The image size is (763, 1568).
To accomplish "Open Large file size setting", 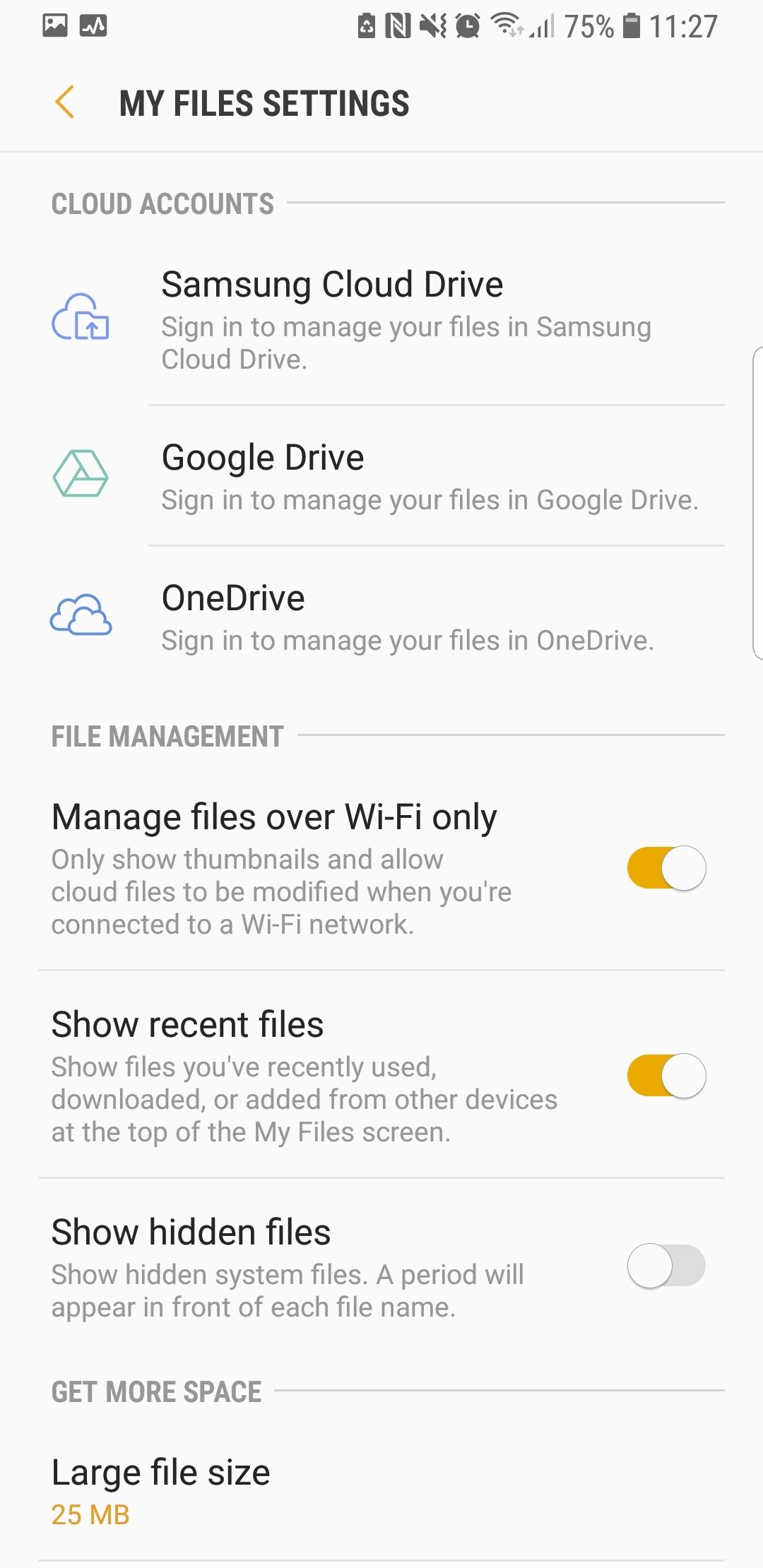I will click(x=381, y=1492).
